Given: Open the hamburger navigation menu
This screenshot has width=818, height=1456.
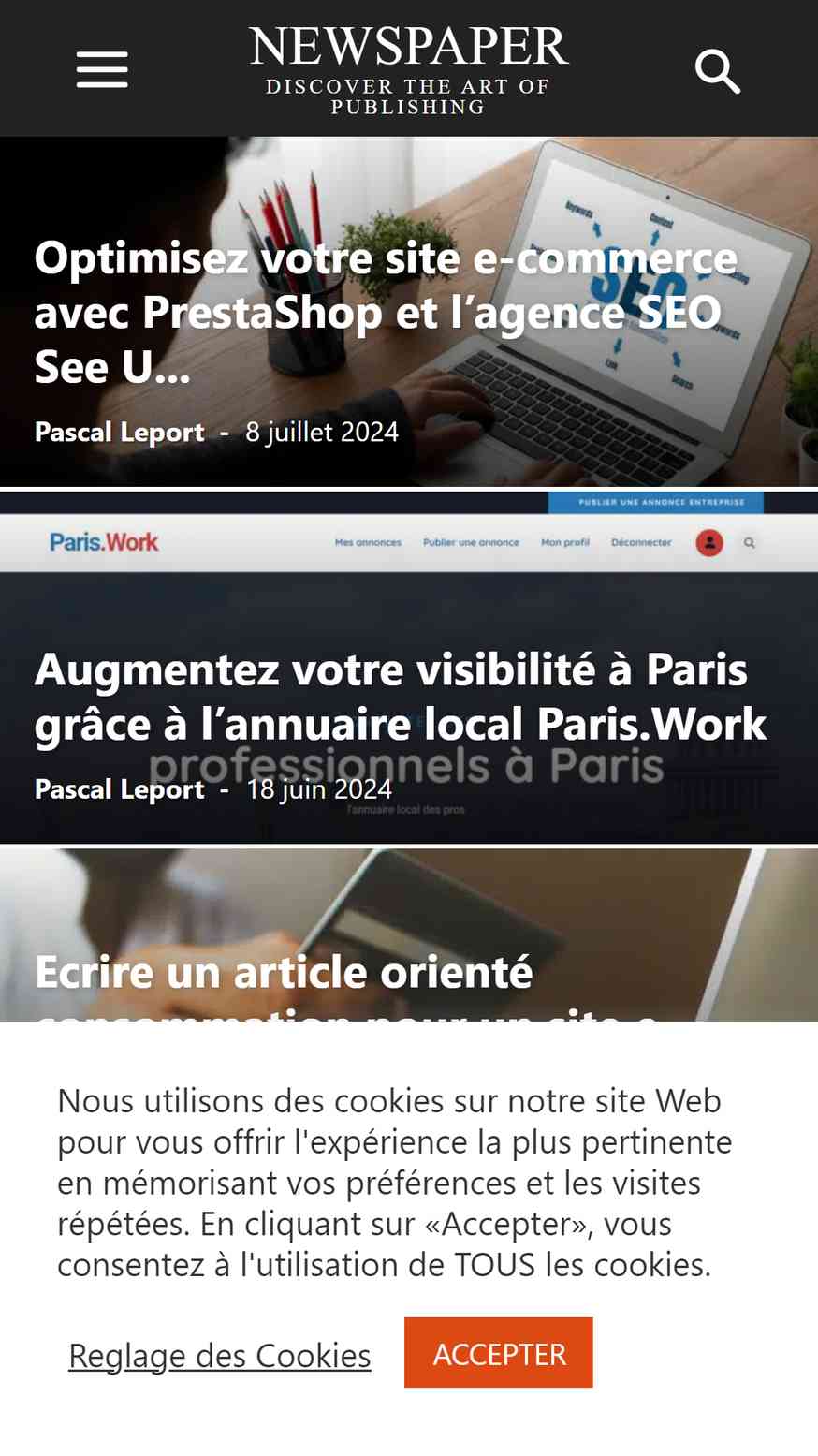Looking at the screenshot, I should click(x=102, y=70).
